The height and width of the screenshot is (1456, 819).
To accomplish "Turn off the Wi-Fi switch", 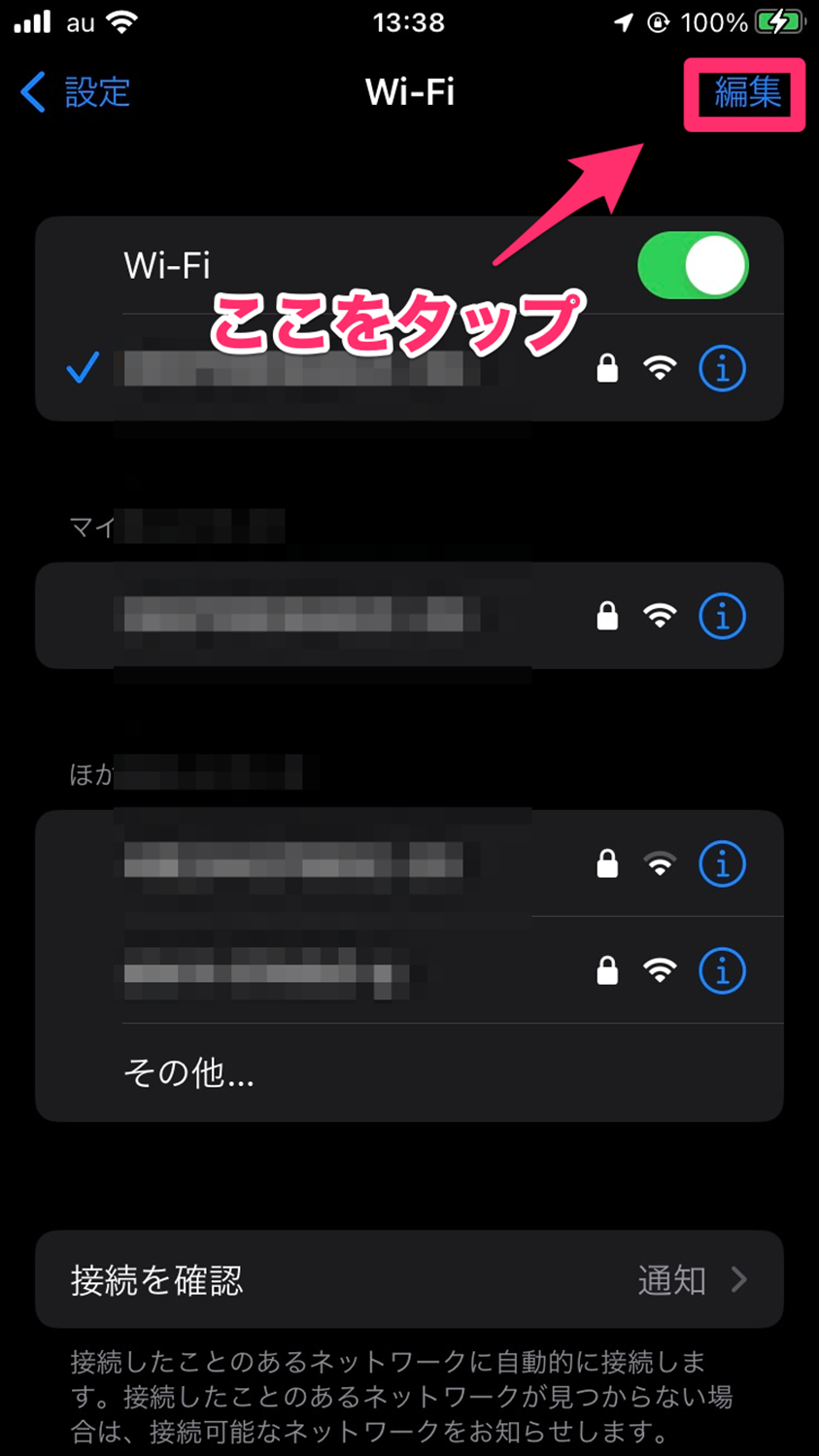I will pyautogui.click(x=693, y=265).
